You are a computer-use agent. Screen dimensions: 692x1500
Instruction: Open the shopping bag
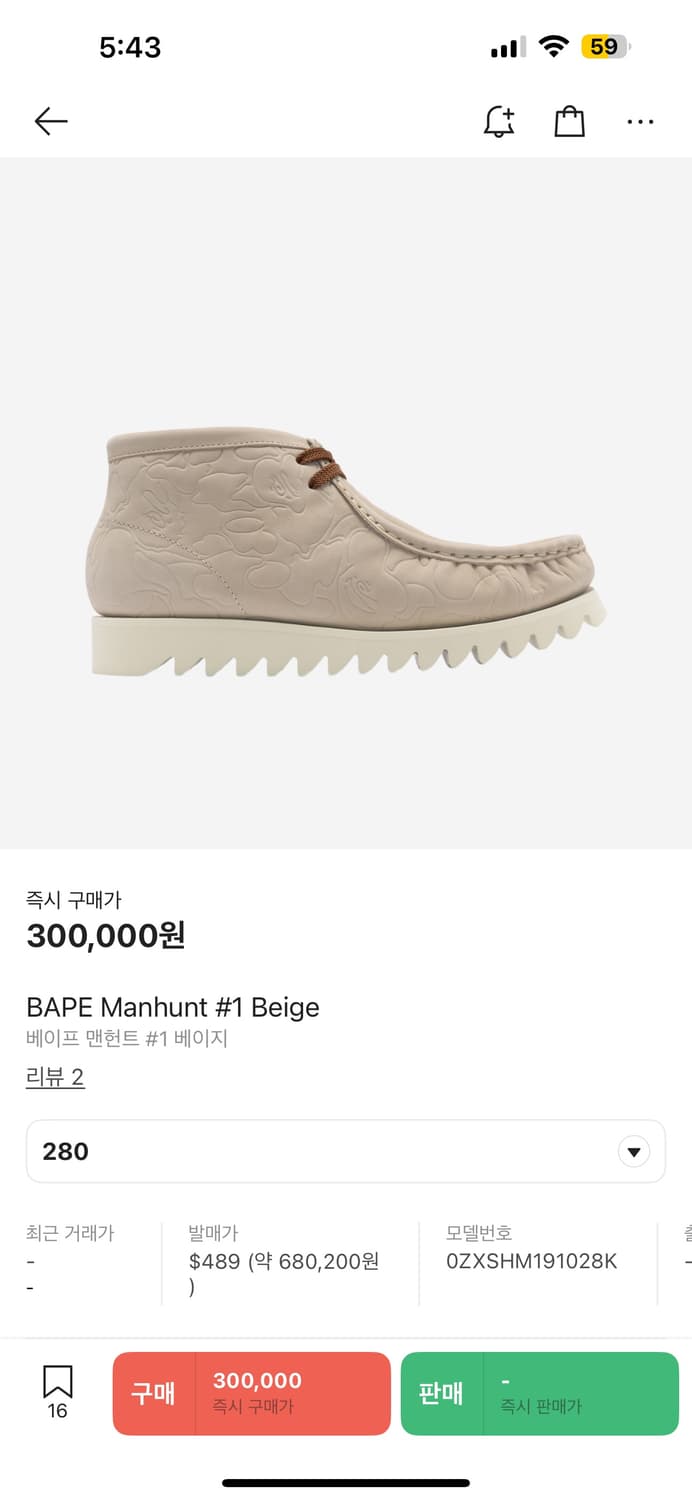coord(569,122)
